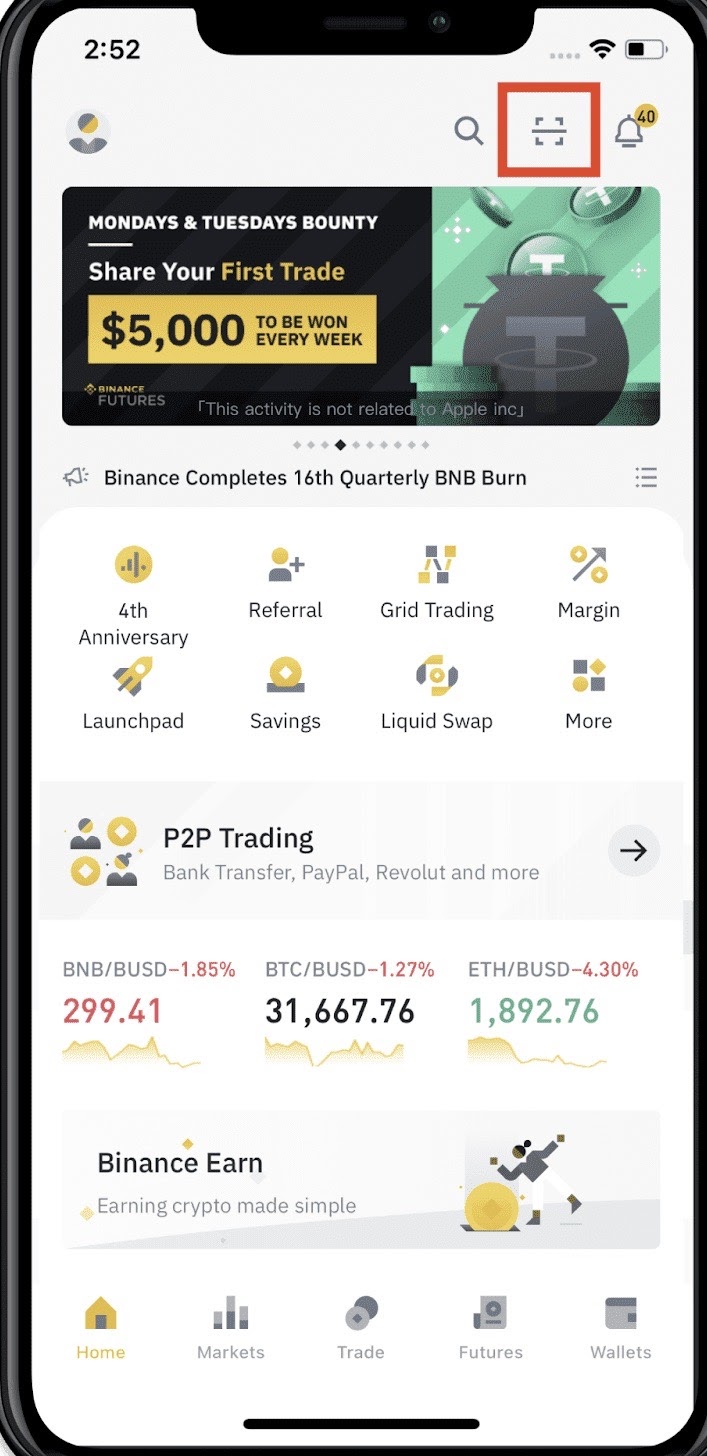Switch to the Wallets tab
Viewport: 707px width, 1456px height.
click(x=620, y=1328)
